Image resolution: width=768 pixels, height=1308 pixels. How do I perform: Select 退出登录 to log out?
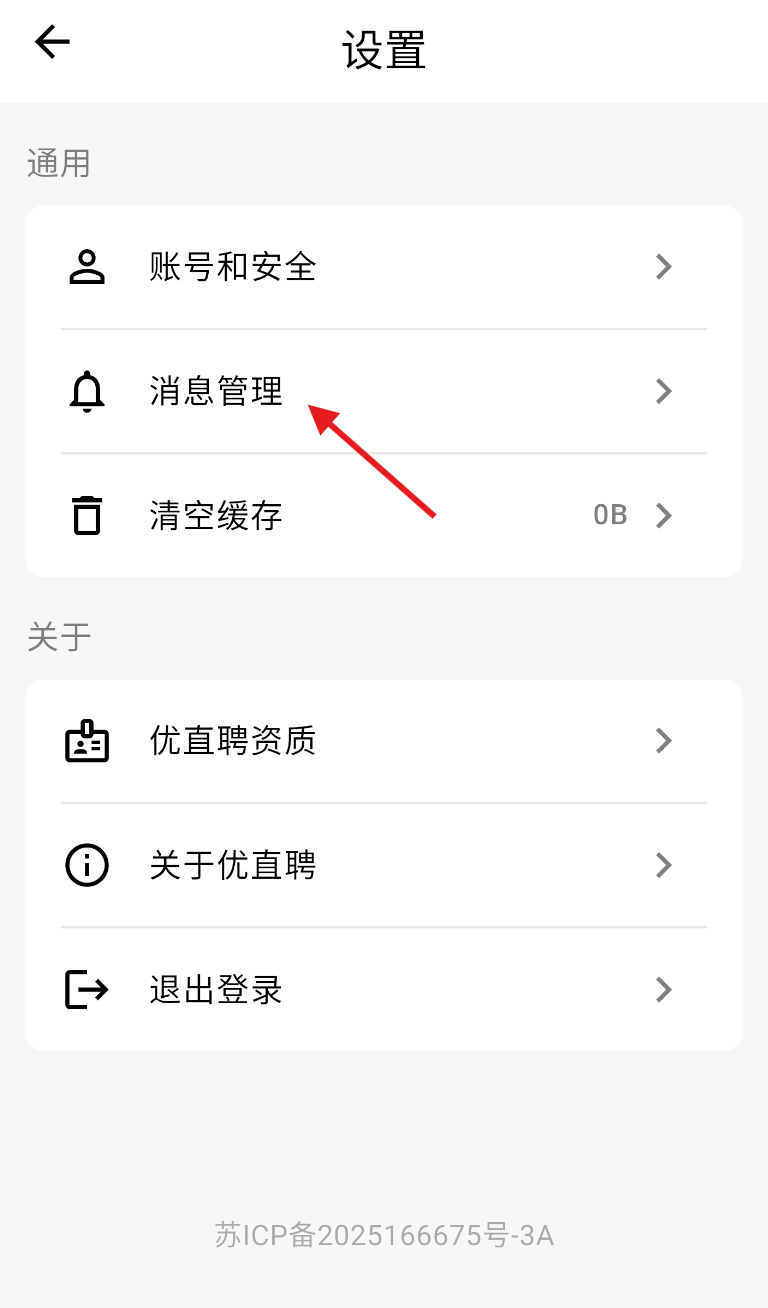tap(384, 989)
